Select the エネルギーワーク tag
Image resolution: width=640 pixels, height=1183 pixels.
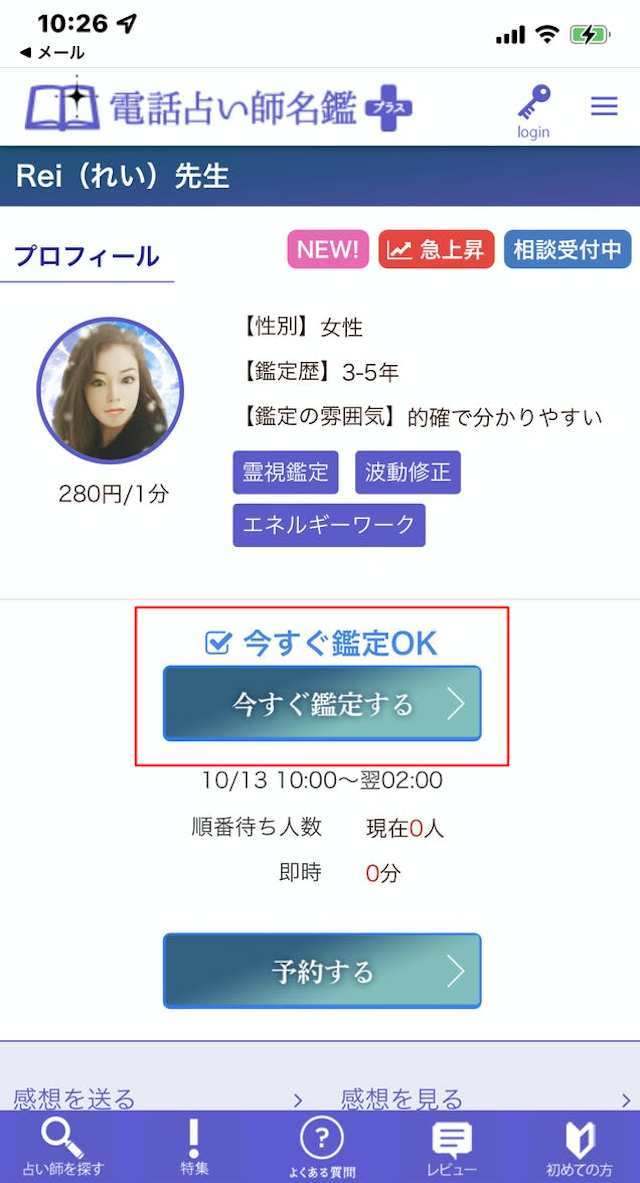tap(329, 525)
